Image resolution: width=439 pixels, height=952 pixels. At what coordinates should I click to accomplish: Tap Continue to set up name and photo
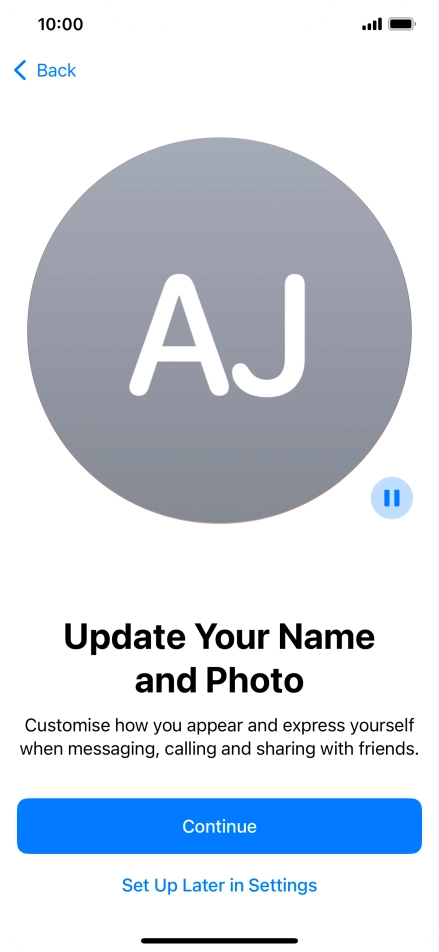pyautogui.click(x=219, y=826)
